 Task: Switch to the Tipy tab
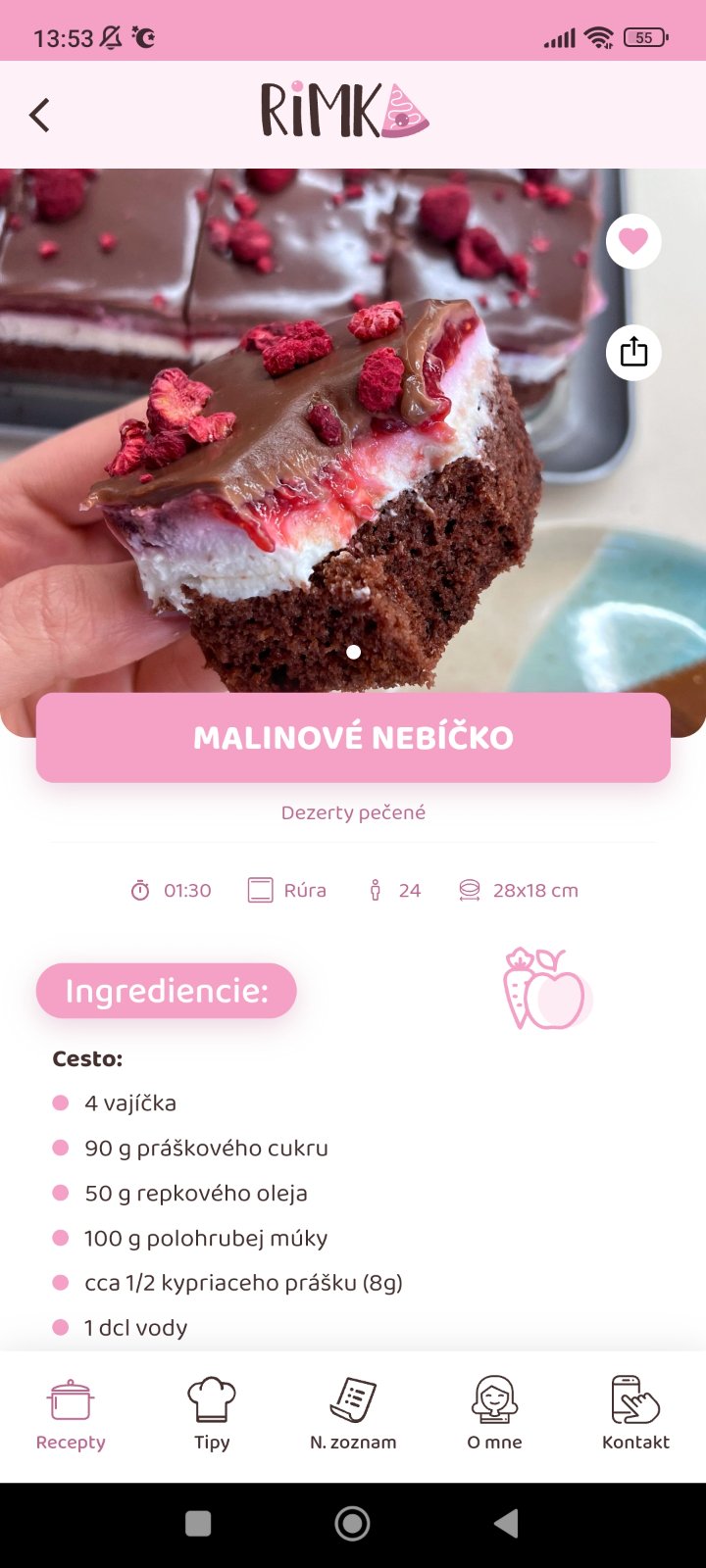point(212,1414)
